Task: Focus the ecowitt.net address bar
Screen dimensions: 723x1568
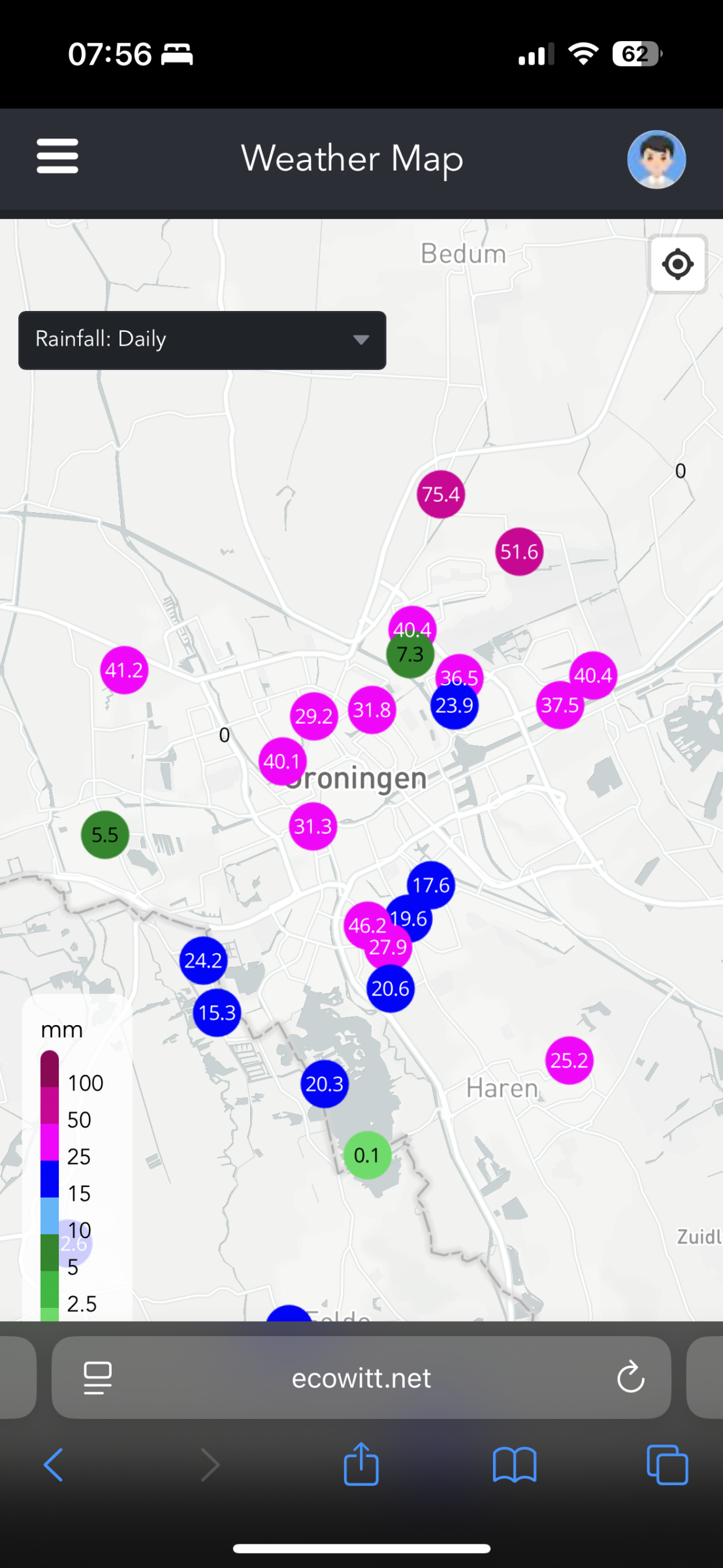Action: 361,1377
